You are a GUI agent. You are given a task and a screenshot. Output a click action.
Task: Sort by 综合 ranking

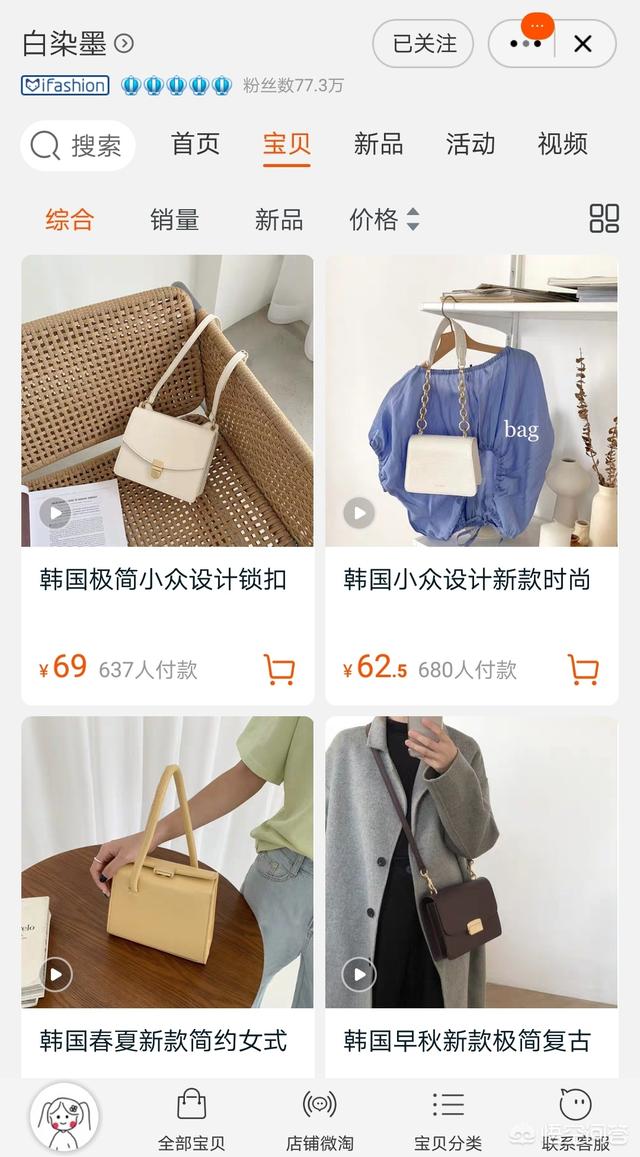[69, 220]
